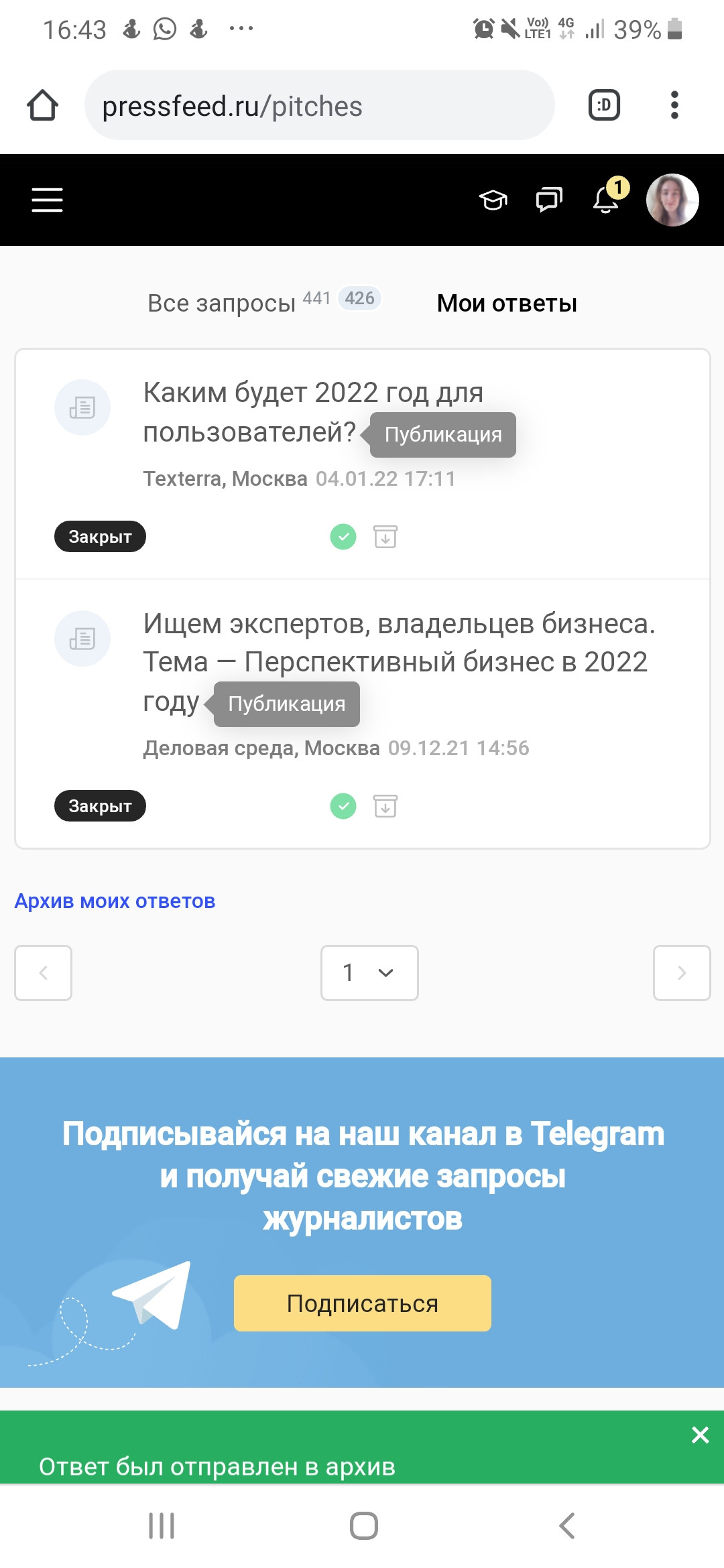This screenshot has width=724, height=1568.
Task: Tap the browser address bar
Action: 319,106
